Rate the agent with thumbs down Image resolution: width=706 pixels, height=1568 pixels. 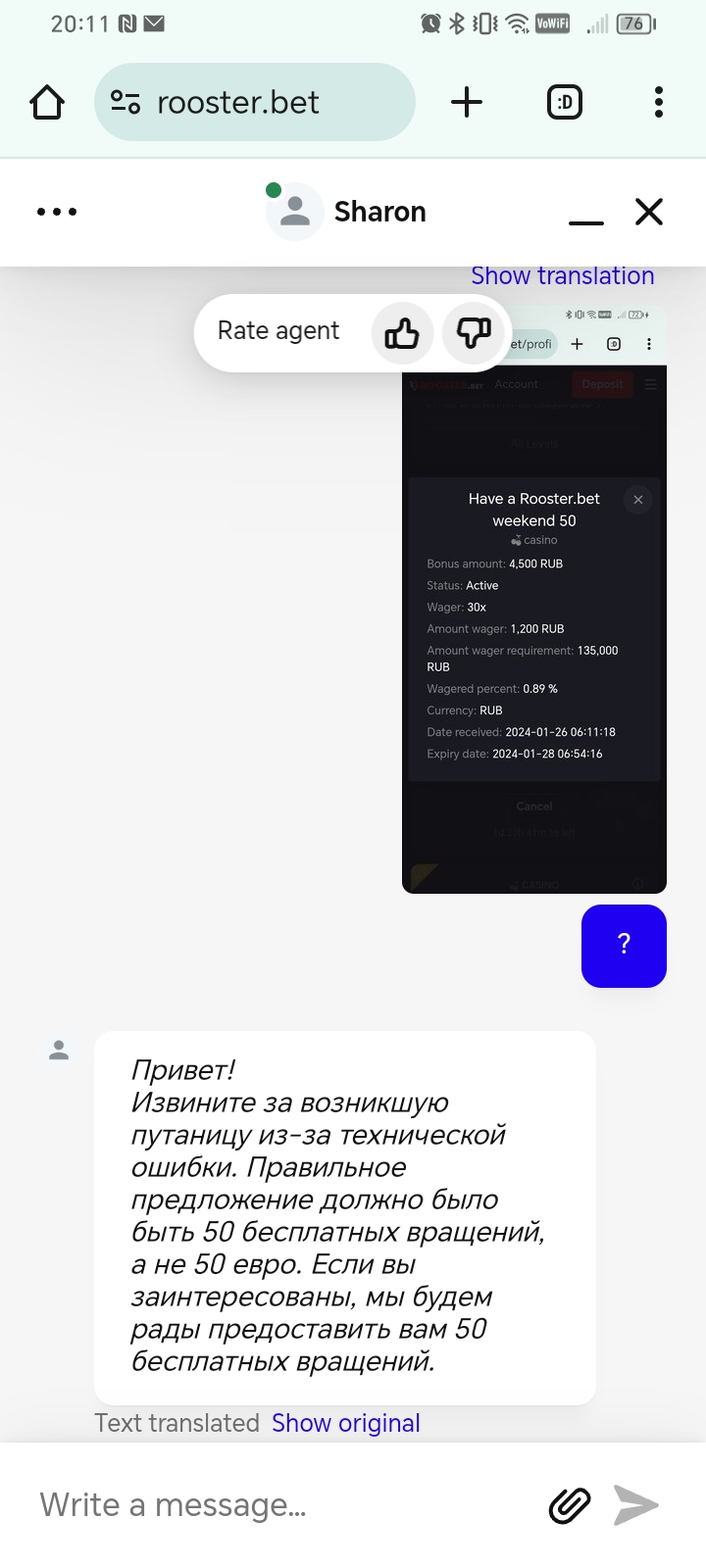tap(474, 333)
